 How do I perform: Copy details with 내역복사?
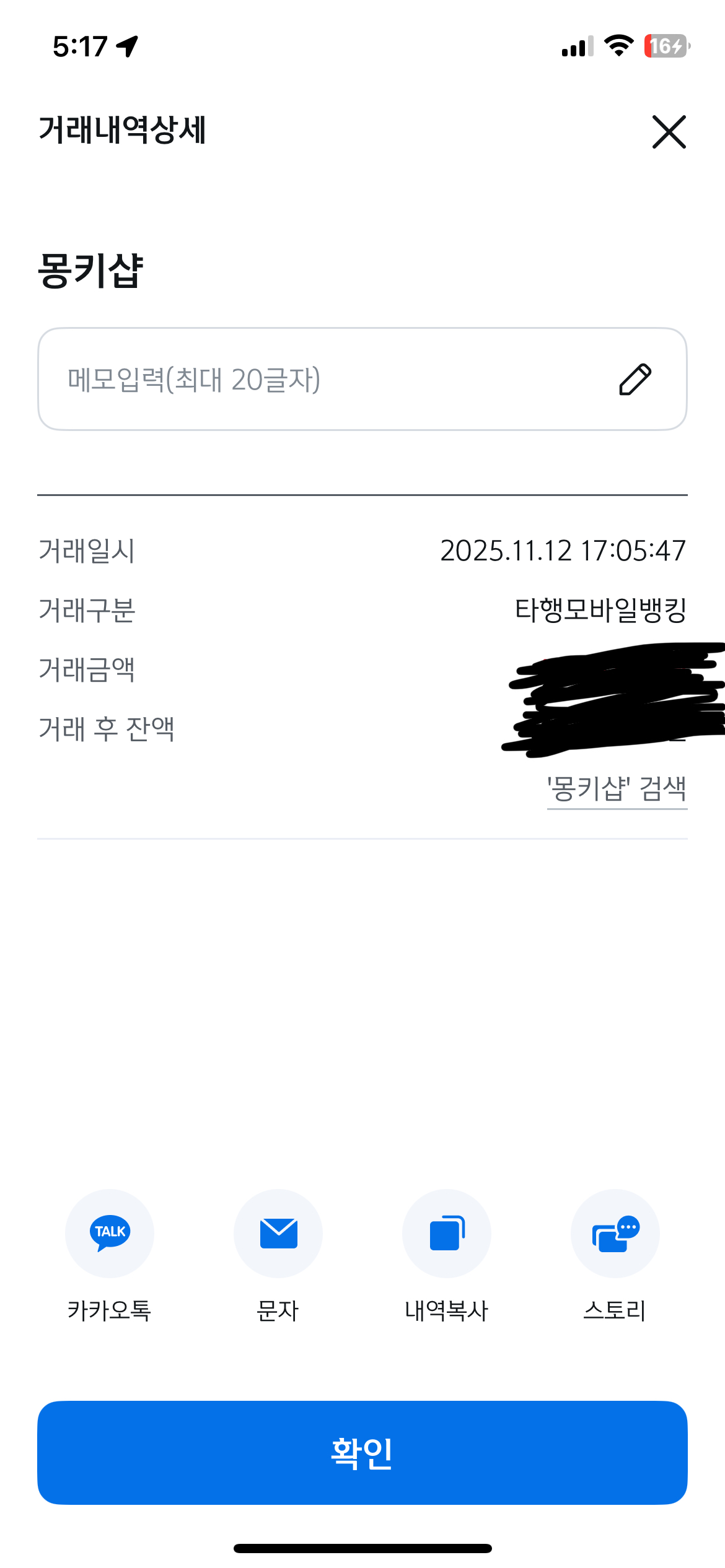[447, 1234]
